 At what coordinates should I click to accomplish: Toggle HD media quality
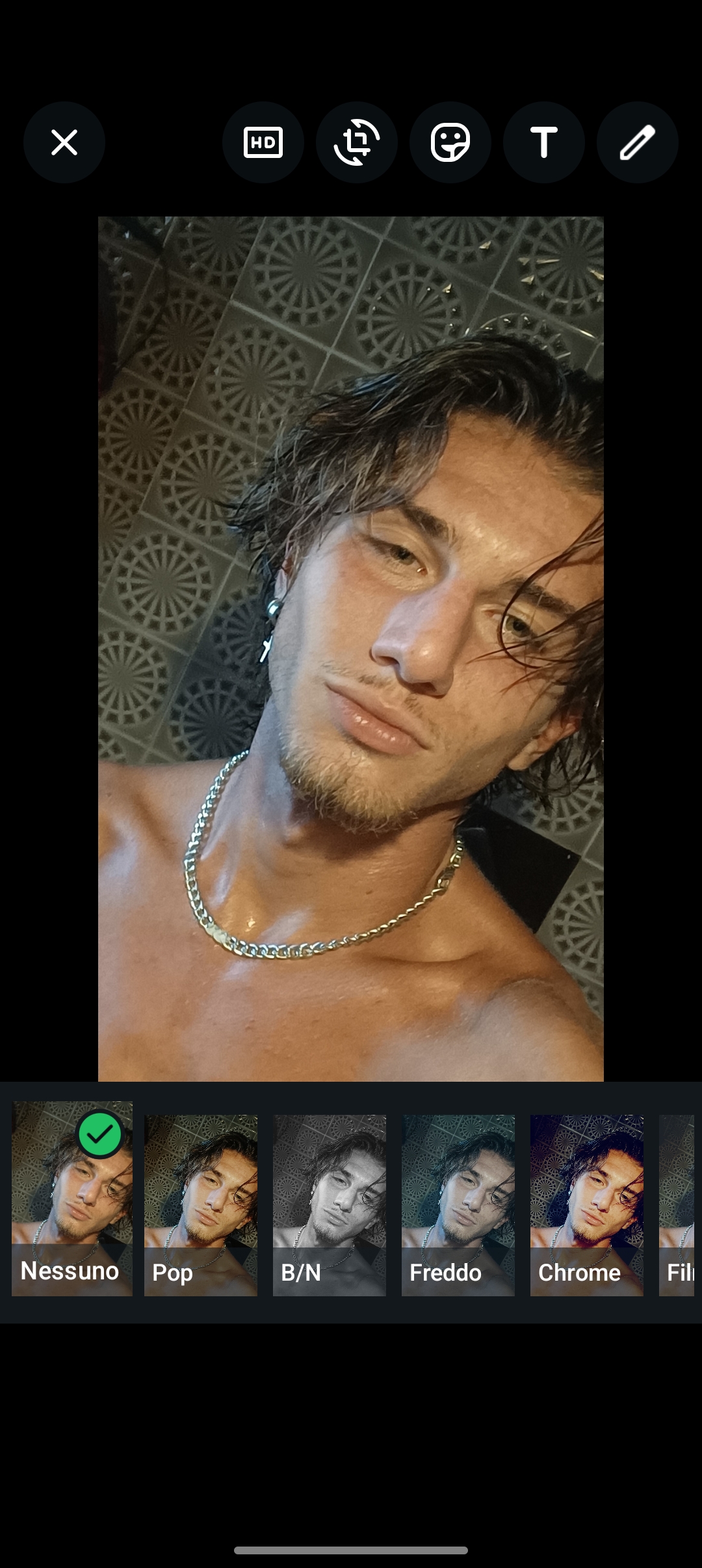[x=263, y=142]
